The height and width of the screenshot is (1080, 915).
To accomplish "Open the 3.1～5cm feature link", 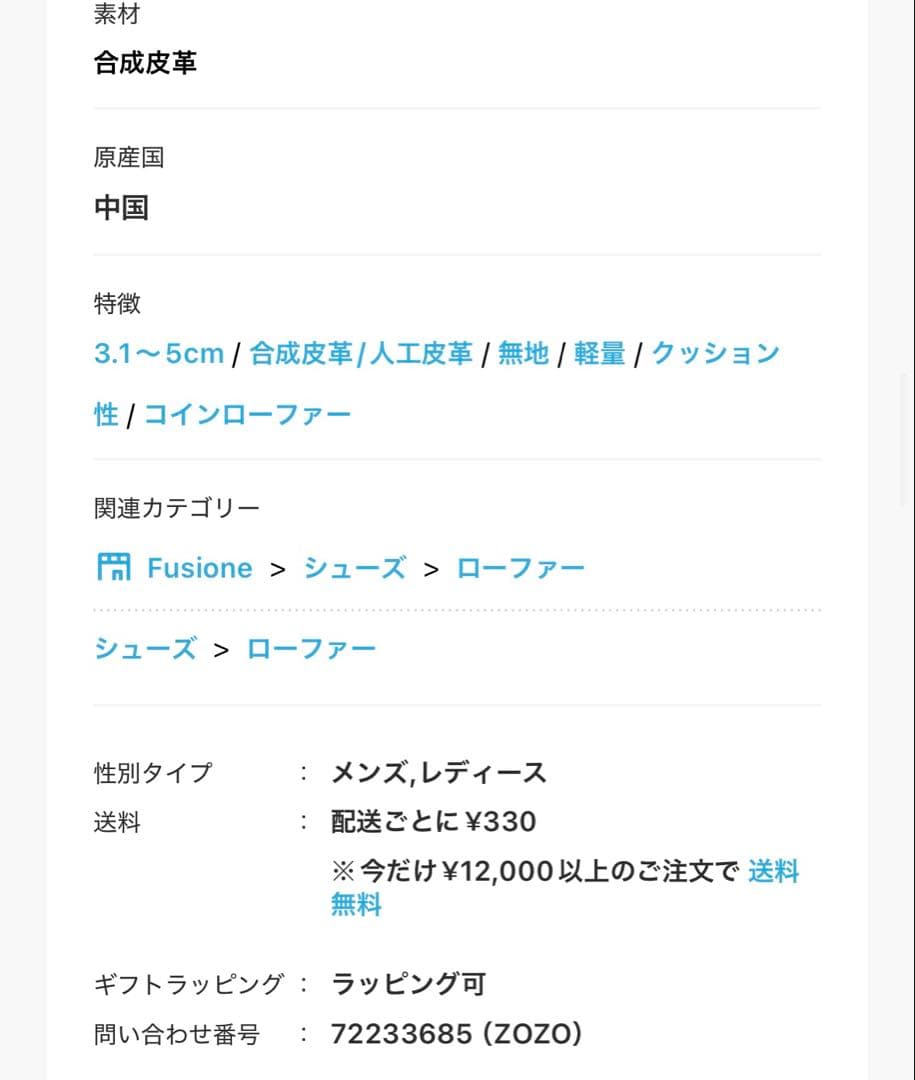I will coord(158,354).
